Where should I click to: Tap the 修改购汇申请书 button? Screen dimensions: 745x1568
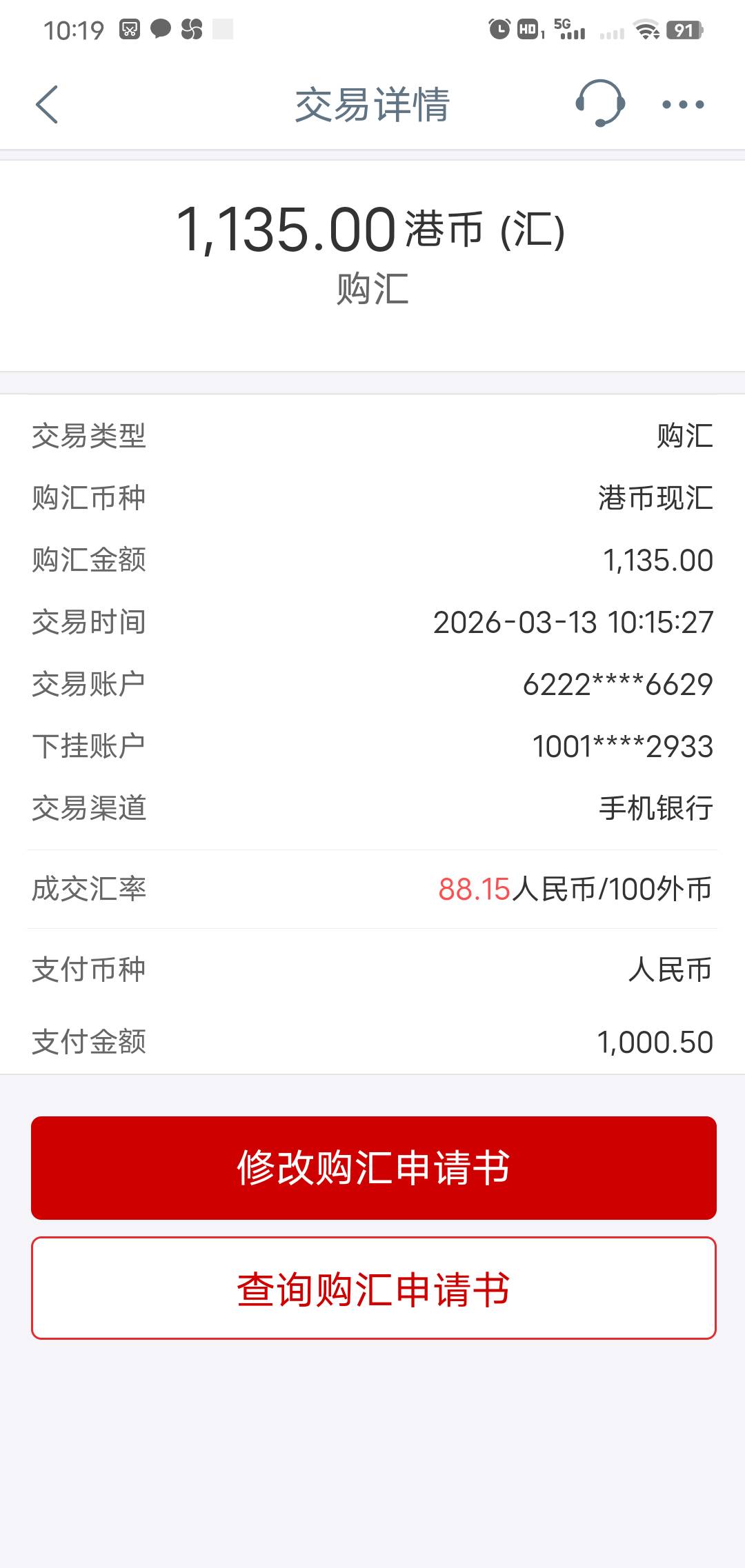pos(373,1167)
